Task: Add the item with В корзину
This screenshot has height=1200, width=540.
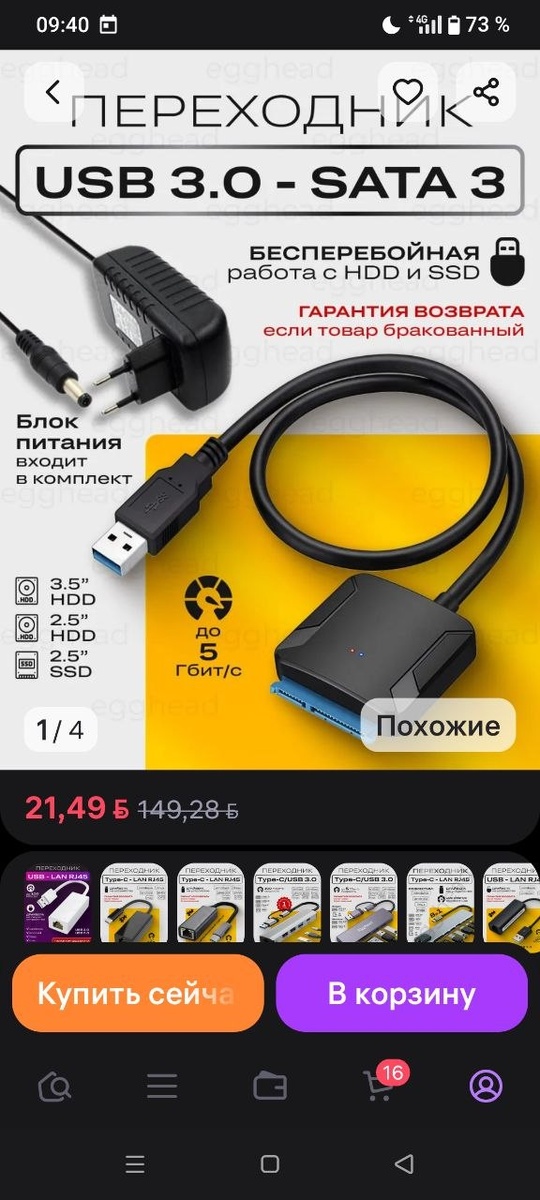Action: click(x=402, y=994)
